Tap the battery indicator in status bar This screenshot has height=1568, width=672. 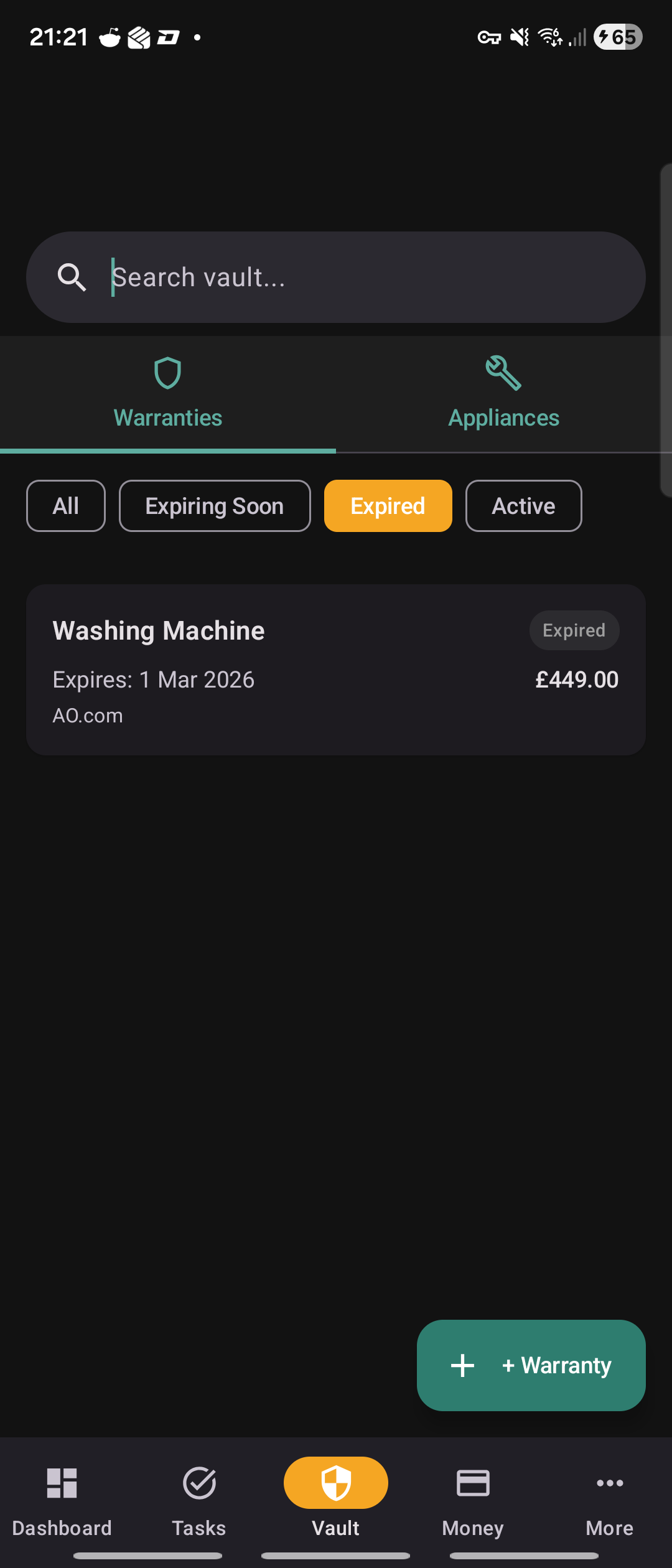[x=618, y=37]
